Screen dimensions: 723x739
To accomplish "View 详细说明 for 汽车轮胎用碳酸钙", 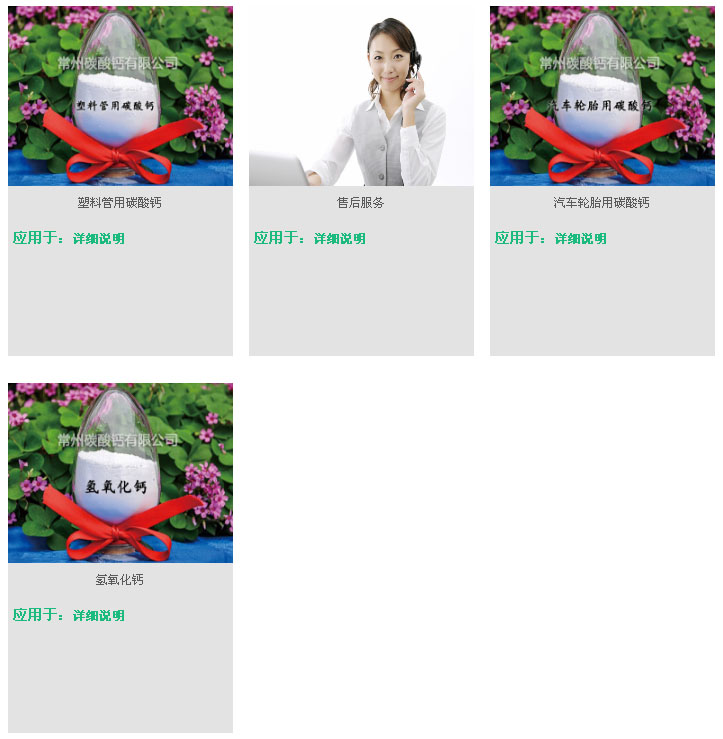I will (581, 239).
